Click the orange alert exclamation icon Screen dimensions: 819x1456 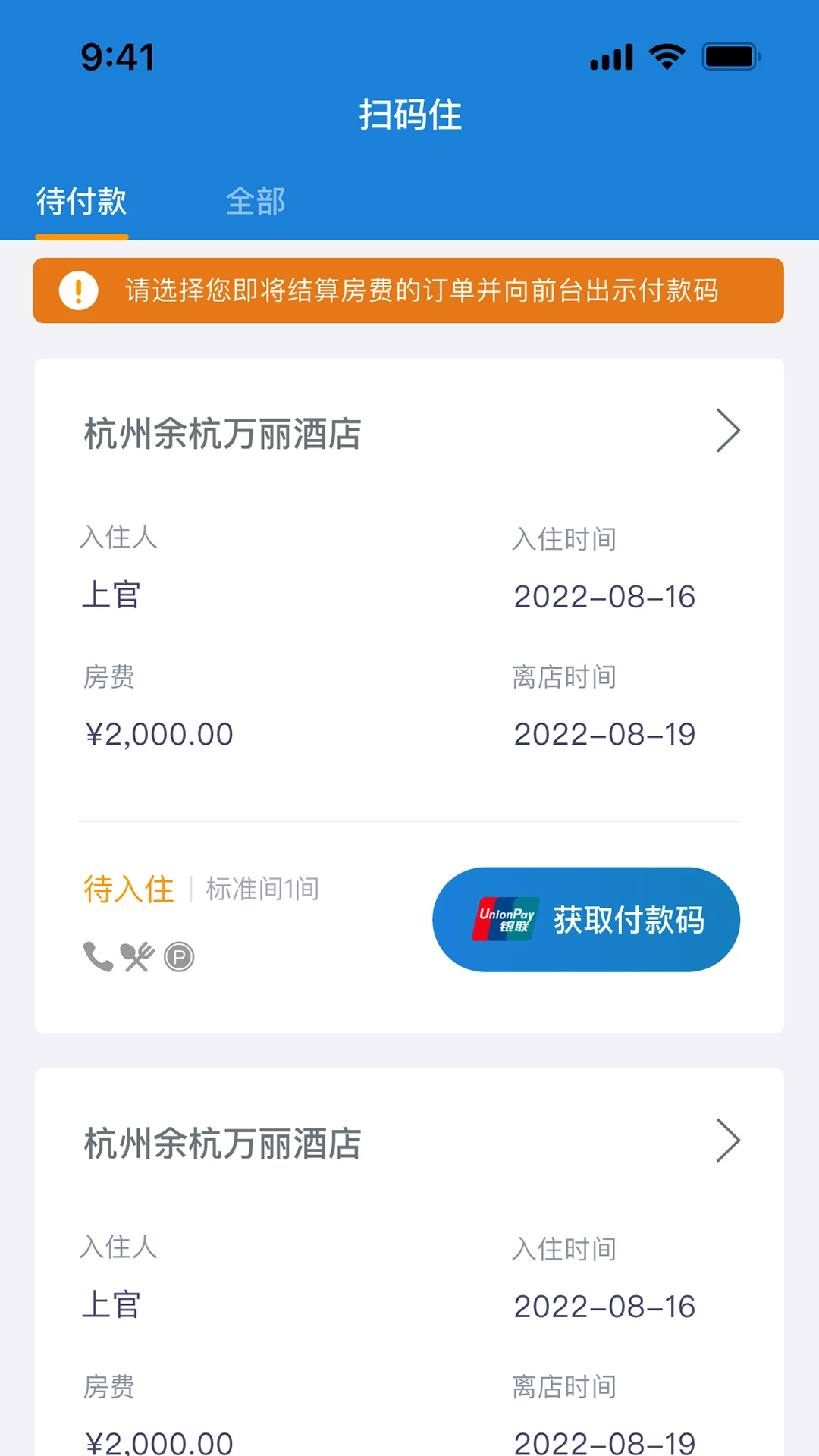pyautogui.click(x=80, y=290)
